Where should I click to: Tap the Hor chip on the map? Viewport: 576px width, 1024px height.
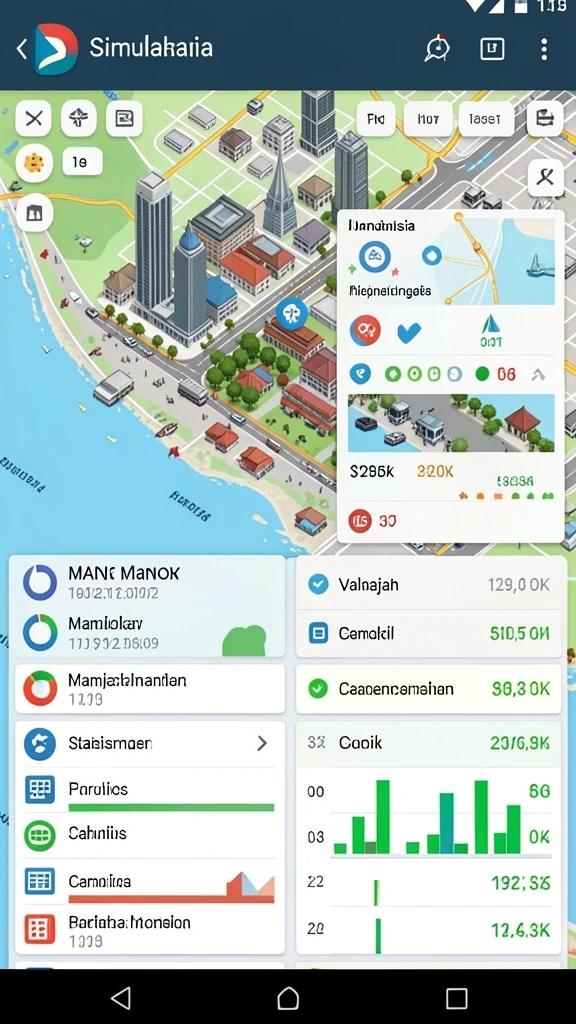tap(428, 119)
